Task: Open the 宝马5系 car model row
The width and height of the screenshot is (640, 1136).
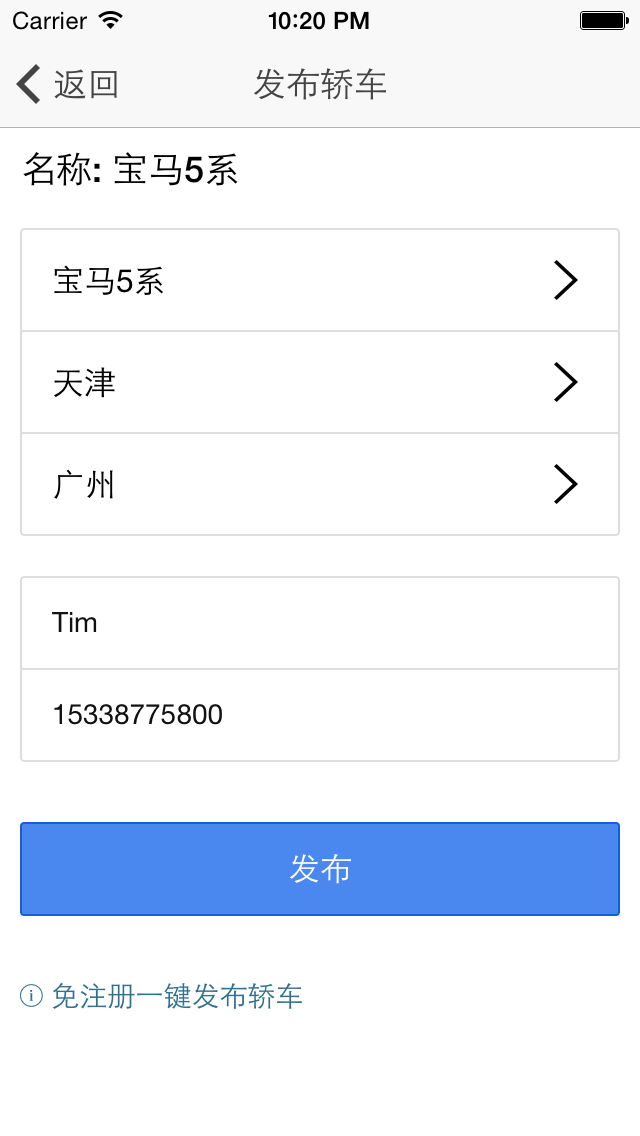Action: click(x=320, y=281)
